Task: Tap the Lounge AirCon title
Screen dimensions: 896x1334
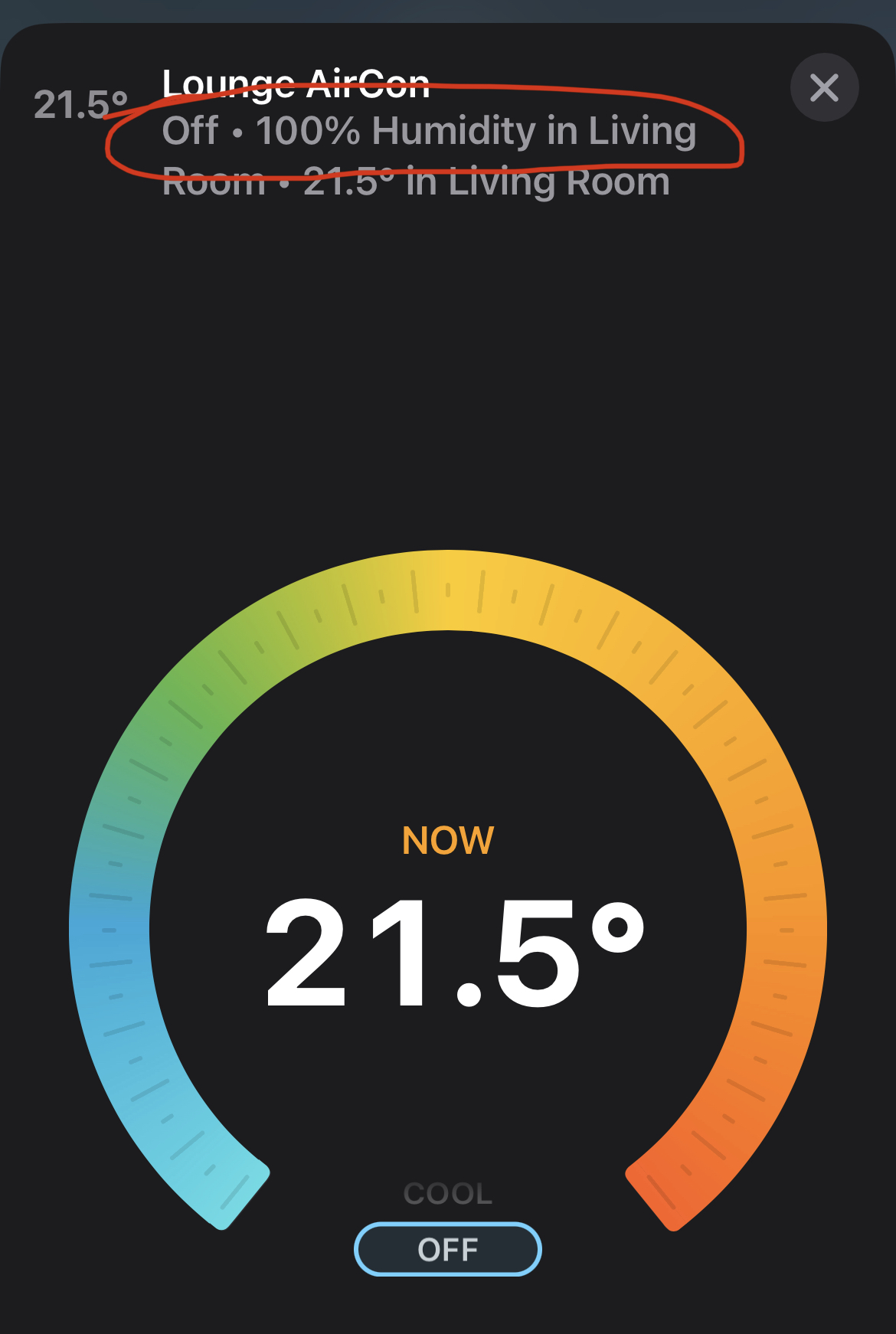Action: [x=295, y=84]
